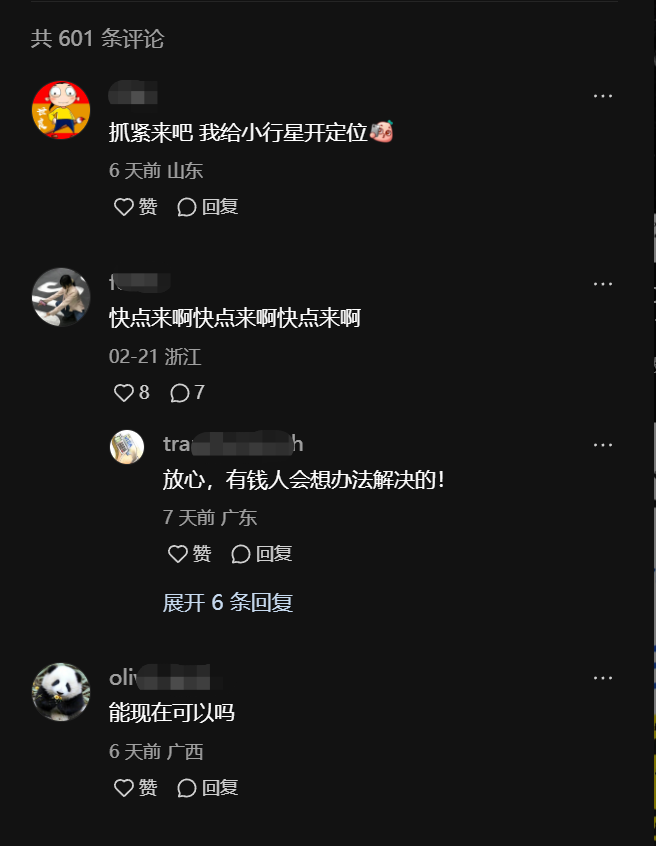Expand 展开 6 条回复

click(227, 603)
